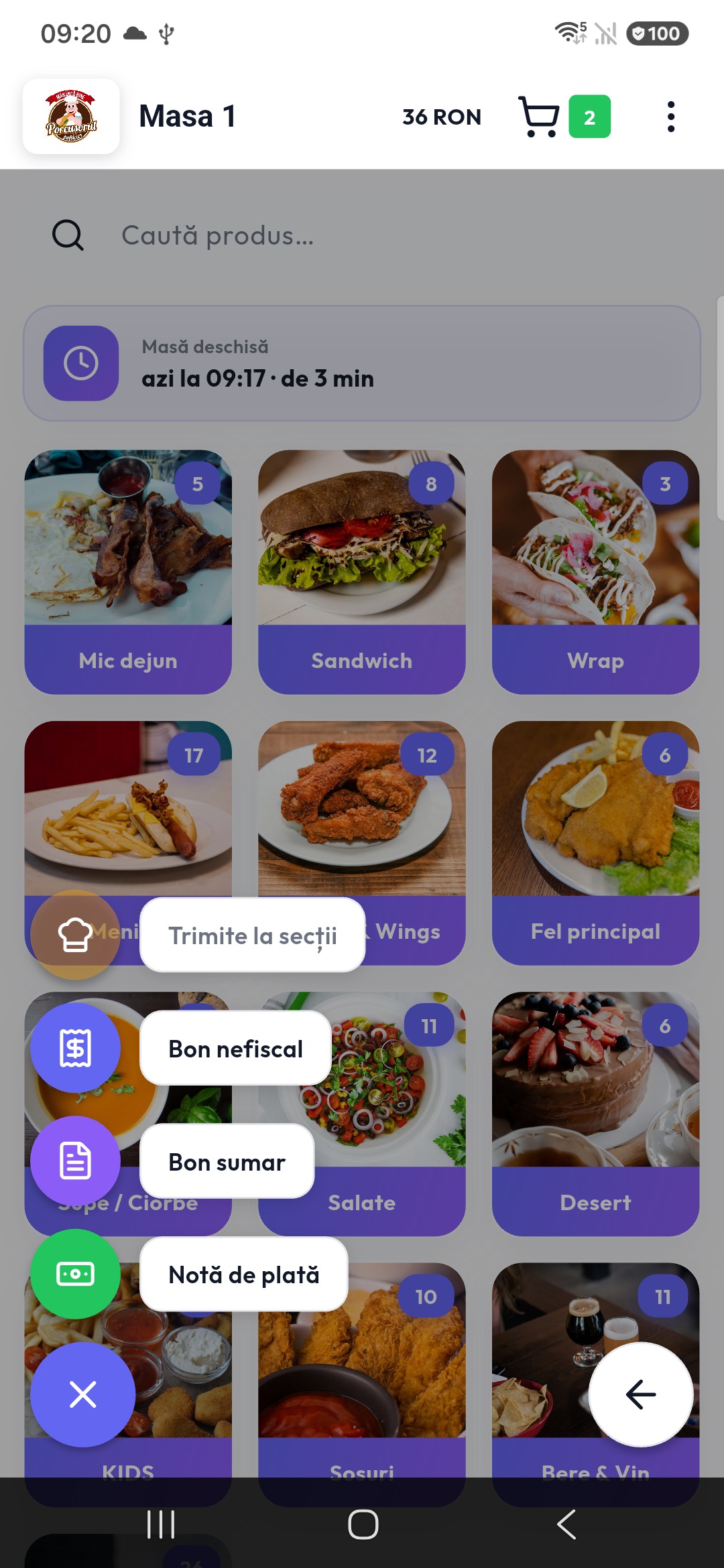The width and height of the screenshot is (724, 1568).
Task: Open the Desert category
Action: 595,1114
